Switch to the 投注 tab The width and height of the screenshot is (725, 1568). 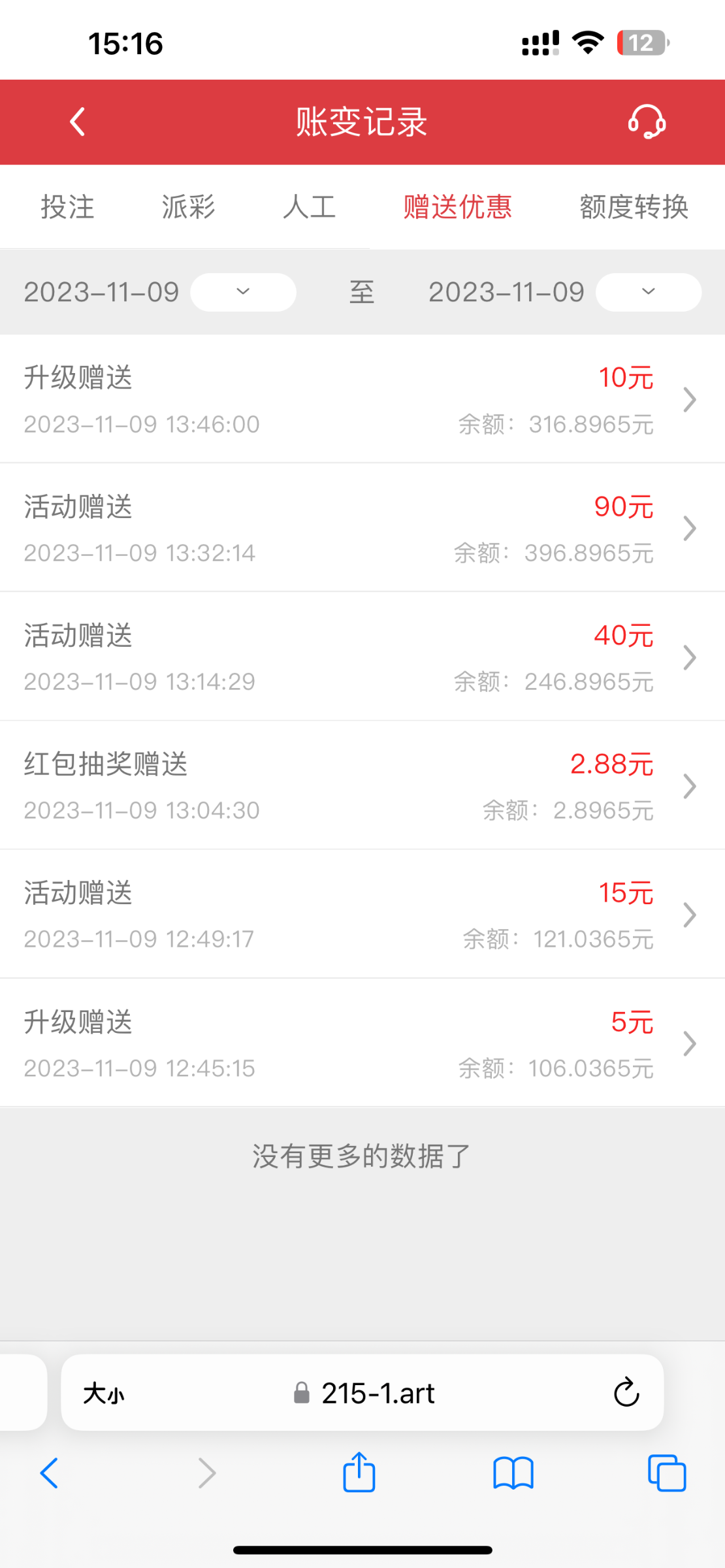click(67, 207)
